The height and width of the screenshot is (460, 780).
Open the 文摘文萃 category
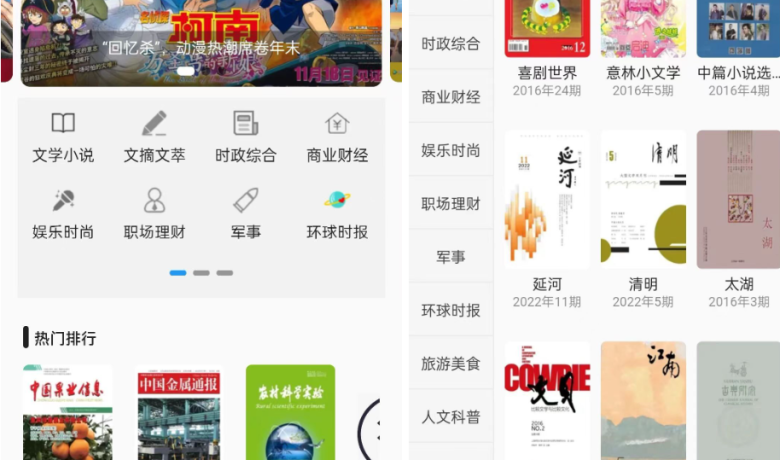tap(154, 137)
